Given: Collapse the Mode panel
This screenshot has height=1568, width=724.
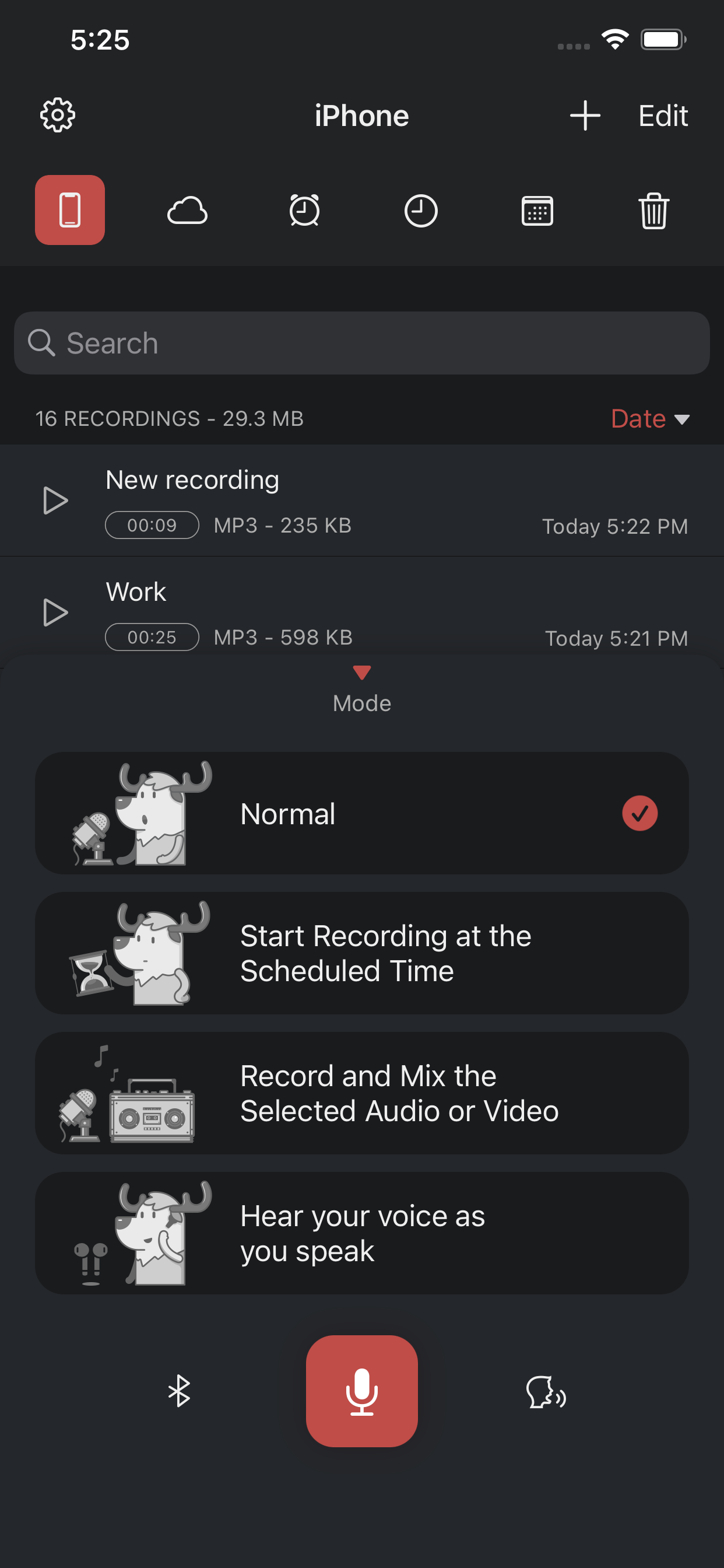Looking at the screenshot, I should (x=362, y=673).
